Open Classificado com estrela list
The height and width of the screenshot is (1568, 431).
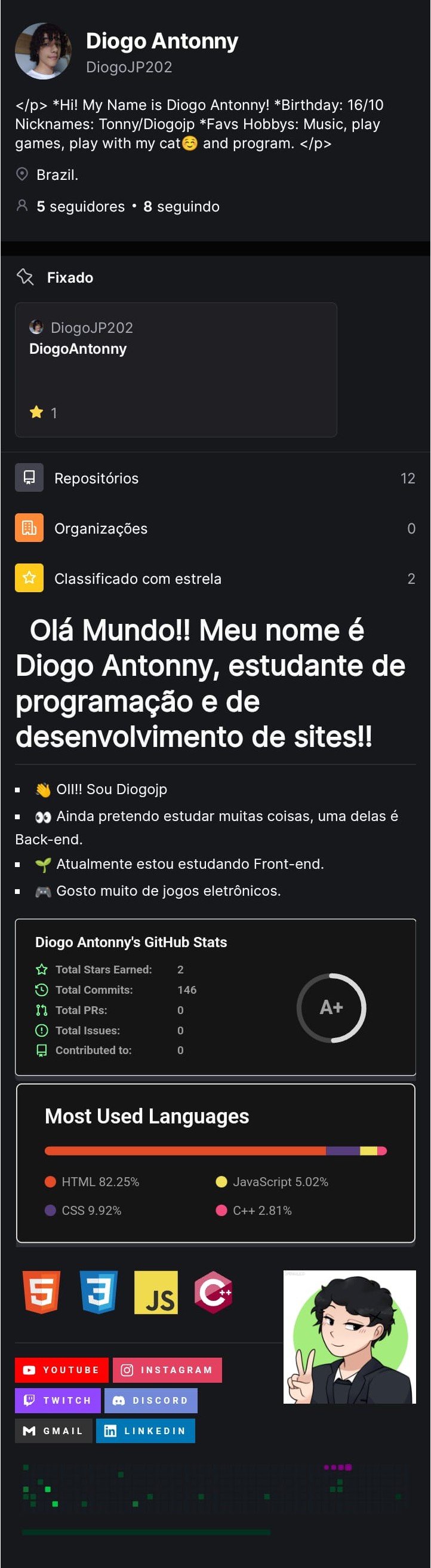click(215, 578)
